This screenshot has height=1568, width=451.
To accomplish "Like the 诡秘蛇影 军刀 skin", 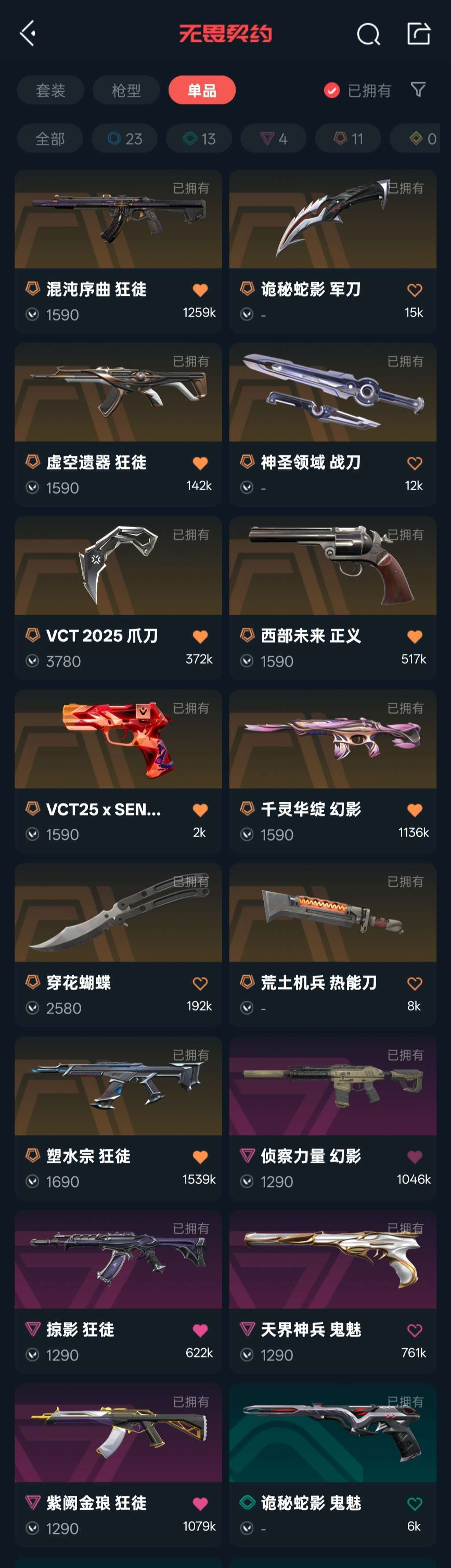I will pyautogui.click(x=414, y=290).
